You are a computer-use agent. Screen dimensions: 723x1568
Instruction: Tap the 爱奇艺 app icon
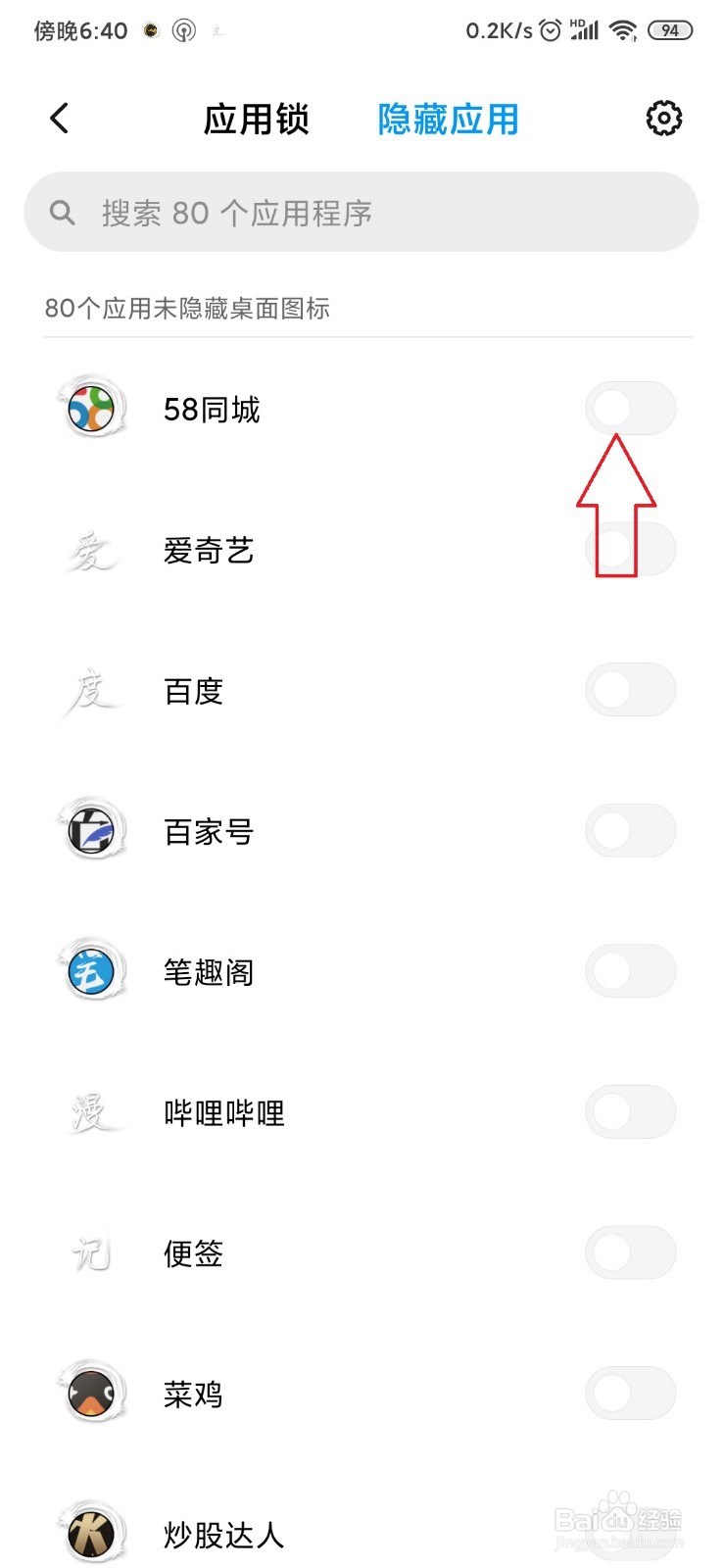[91, 550]
